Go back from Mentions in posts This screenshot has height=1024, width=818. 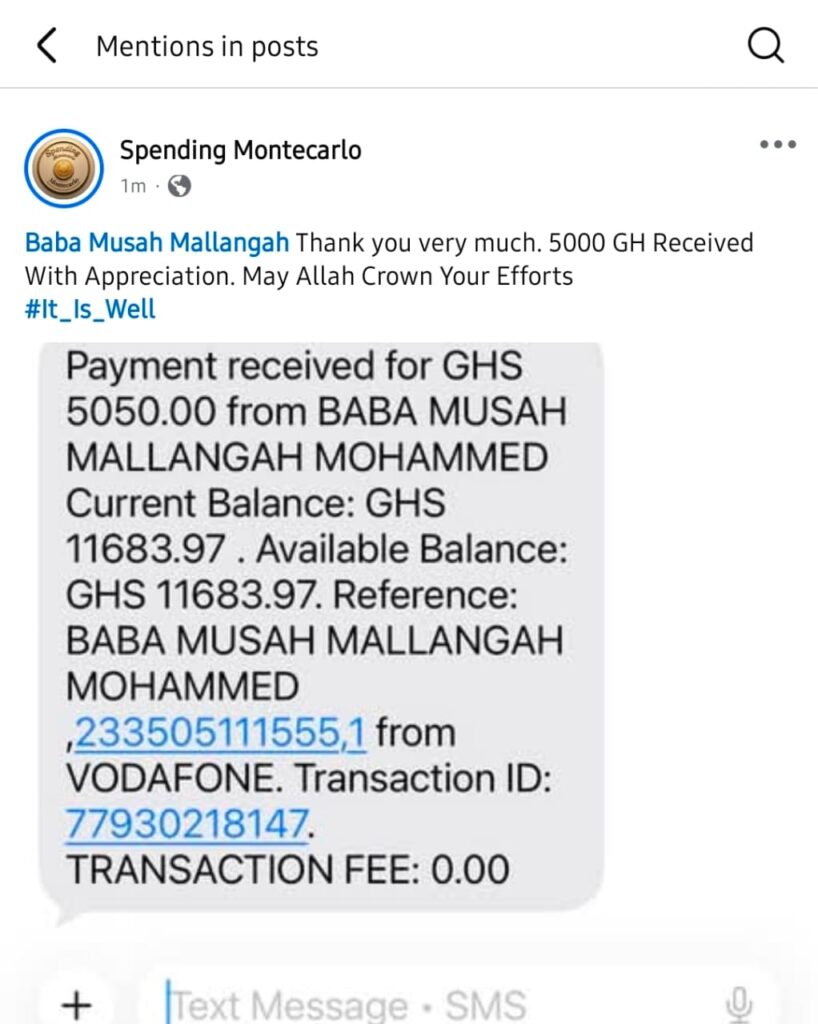click(46, 46)
